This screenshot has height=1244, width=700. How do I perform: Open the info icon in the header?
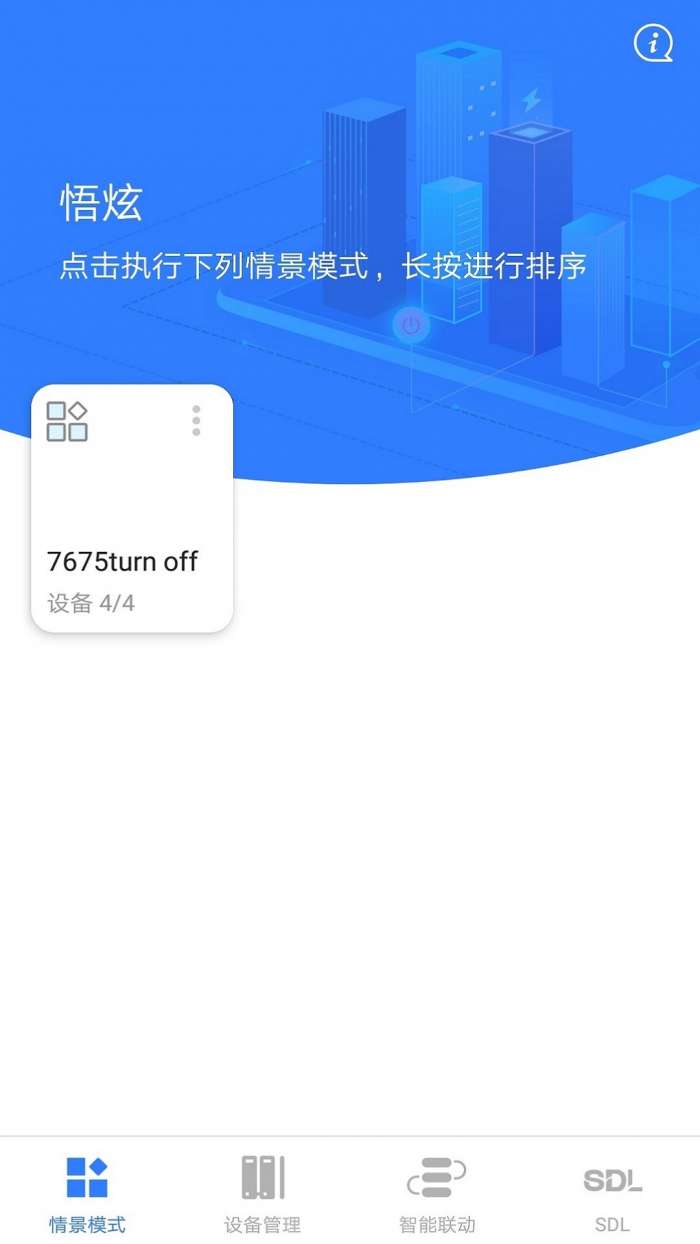tap(653, 43)
